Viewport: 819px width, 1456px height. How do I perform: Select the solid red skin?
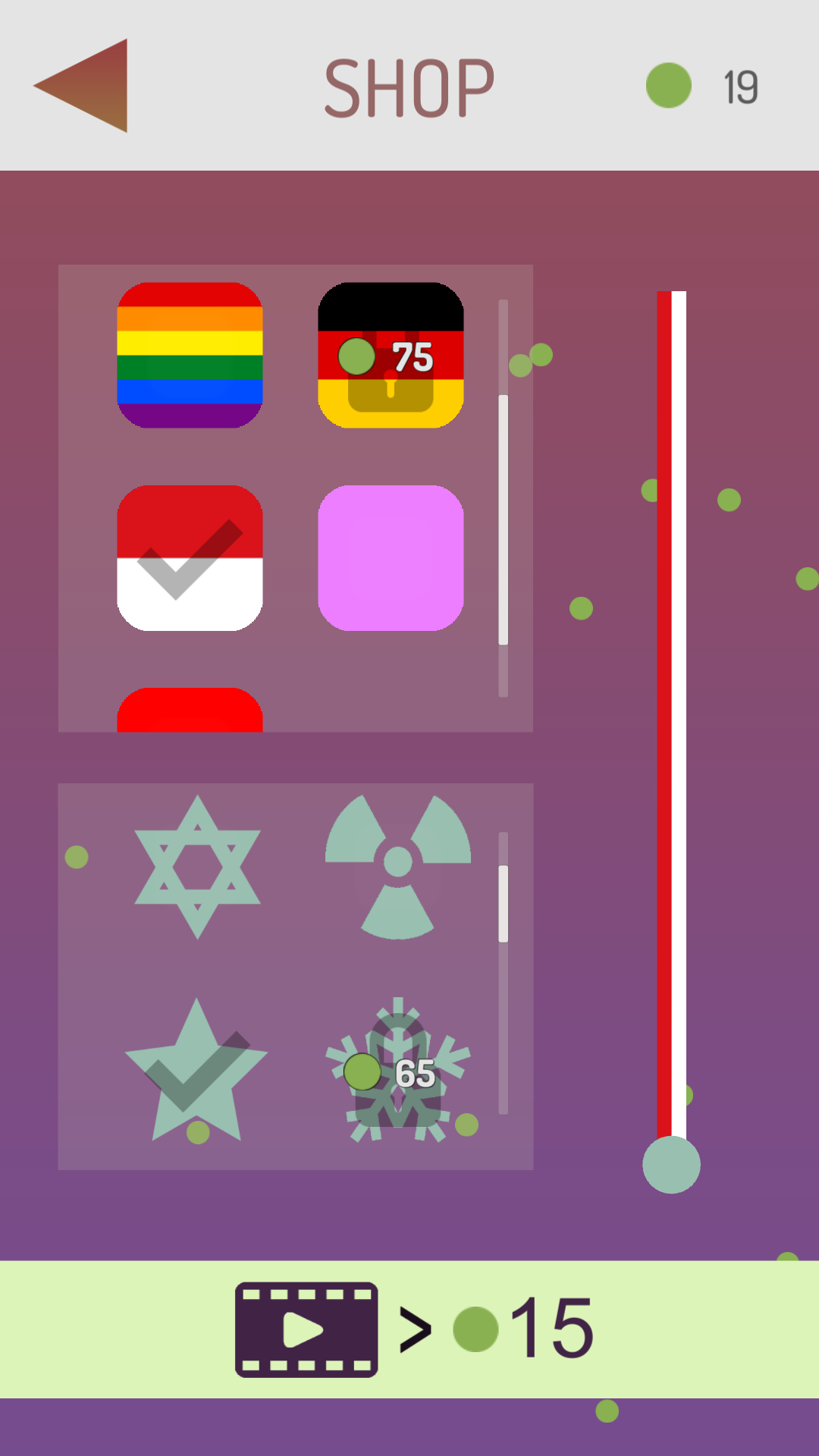click(190, 711)
